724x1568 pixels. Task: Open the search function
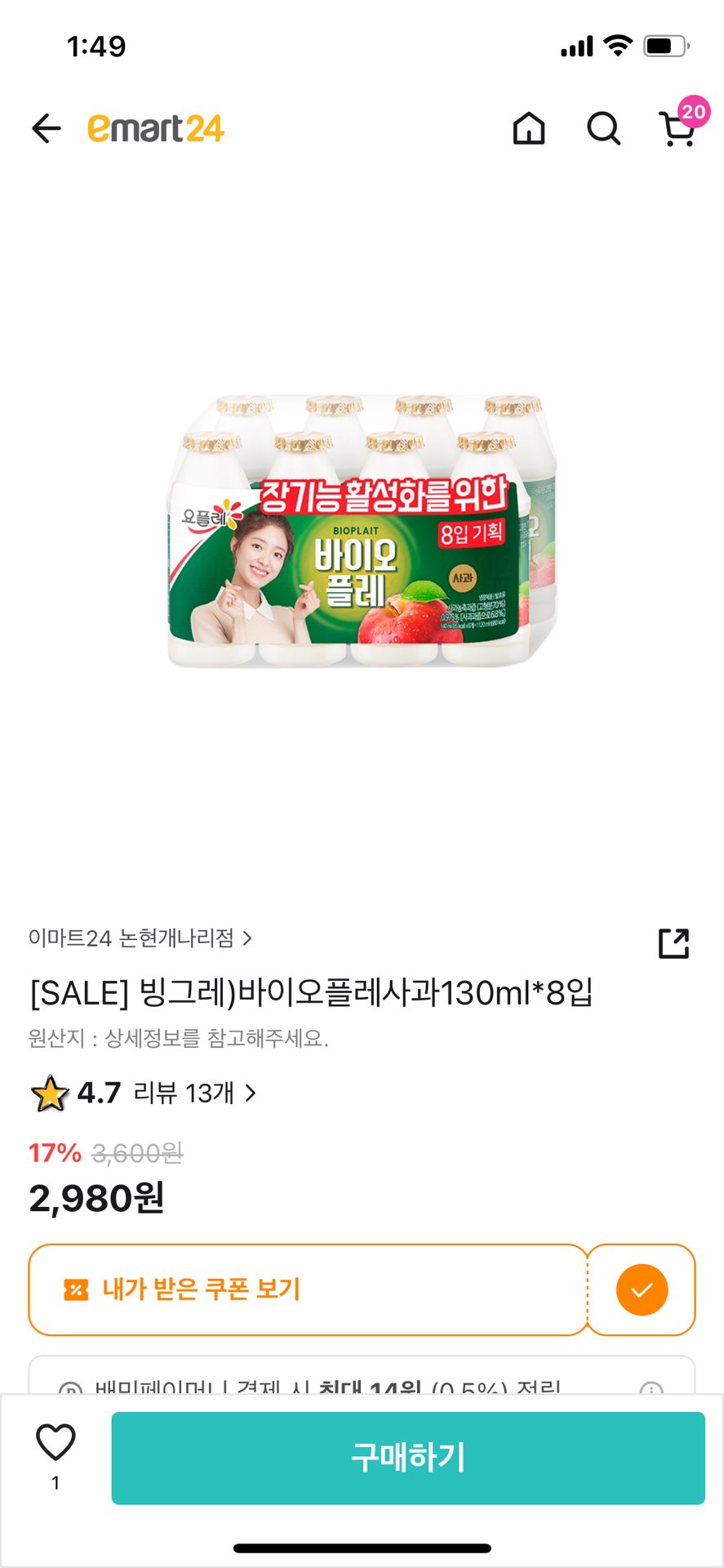[603, 129]
